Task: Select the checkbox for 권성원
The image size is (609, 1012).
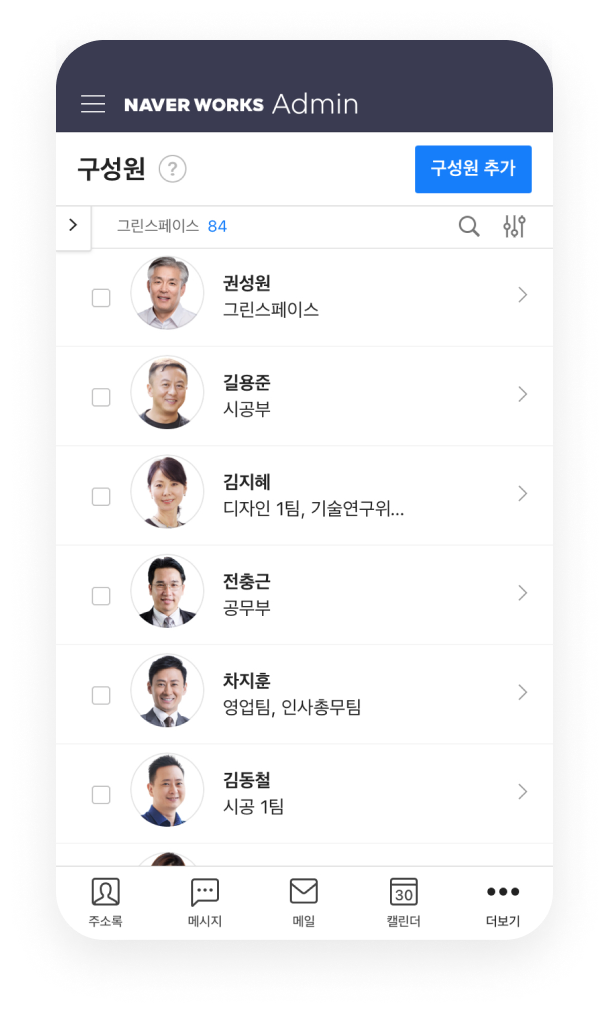Action: click(101, 297)
